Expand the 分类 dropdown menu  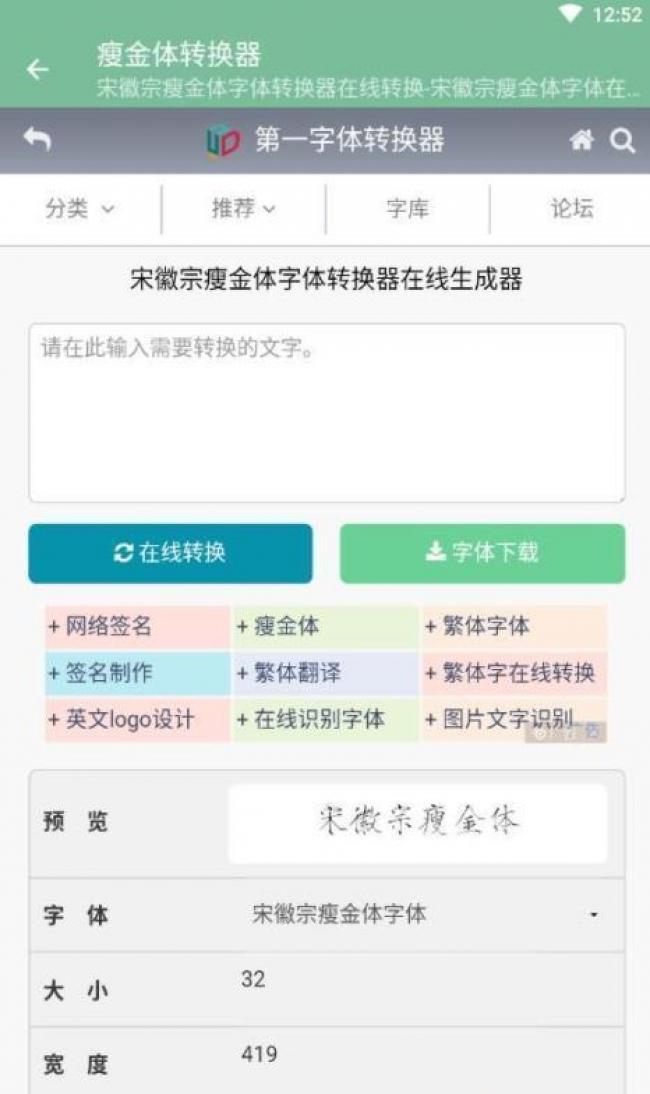pyautogui.click(x=80, y=209)
